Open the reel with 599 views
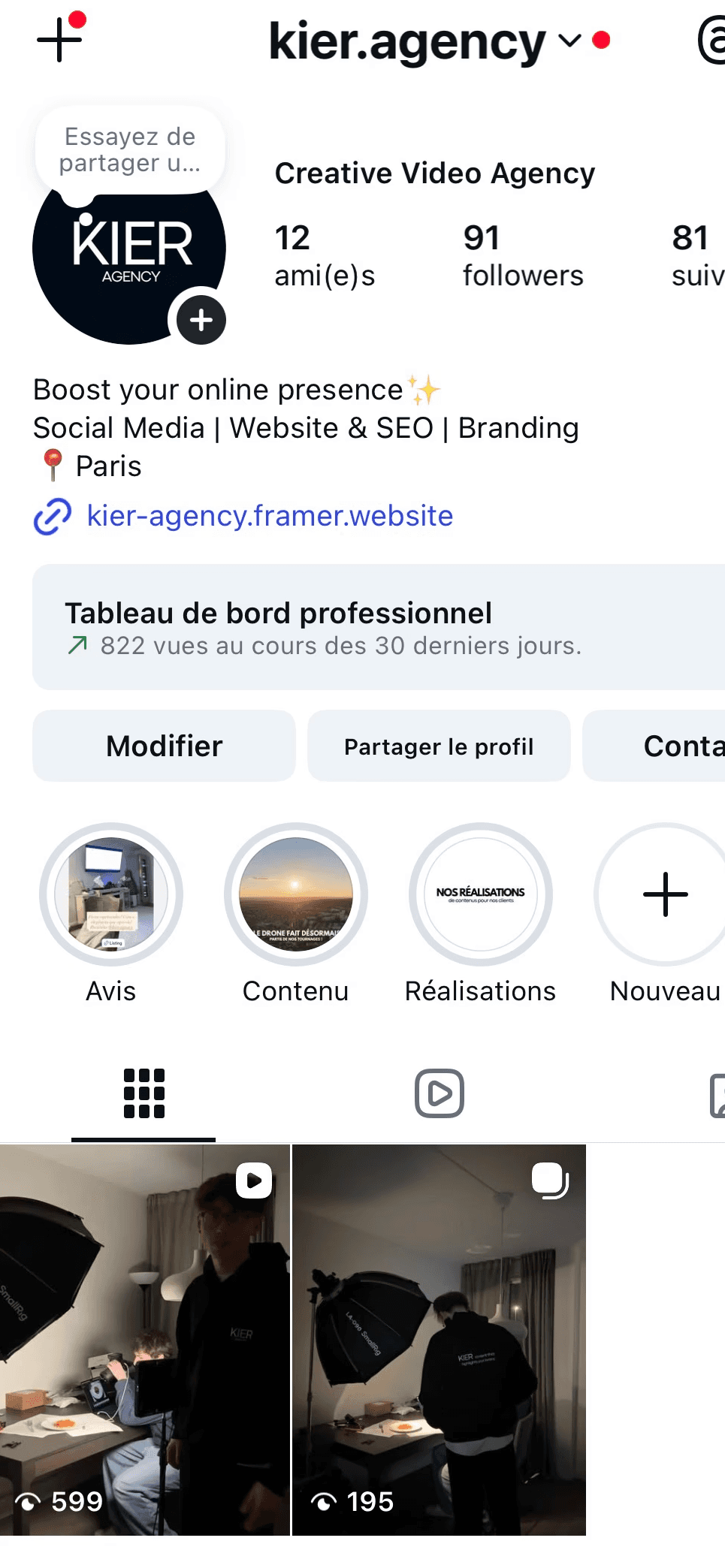Image resolution: width=725 pixels, height=1568 pixels. [x=144, y=1340]
